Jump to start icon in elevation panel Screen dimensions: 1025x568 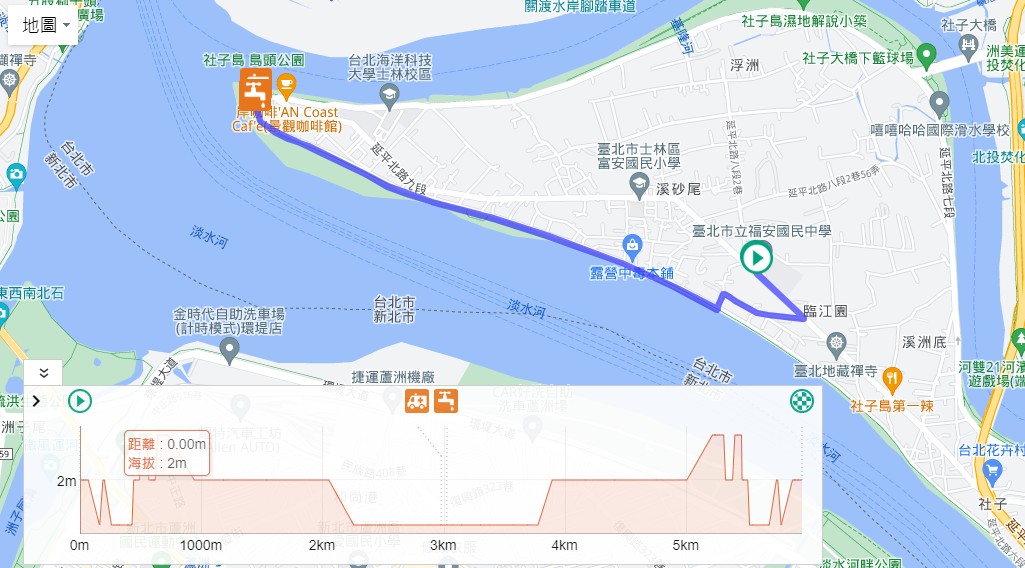pyautogui.click(x=80, y=402)
